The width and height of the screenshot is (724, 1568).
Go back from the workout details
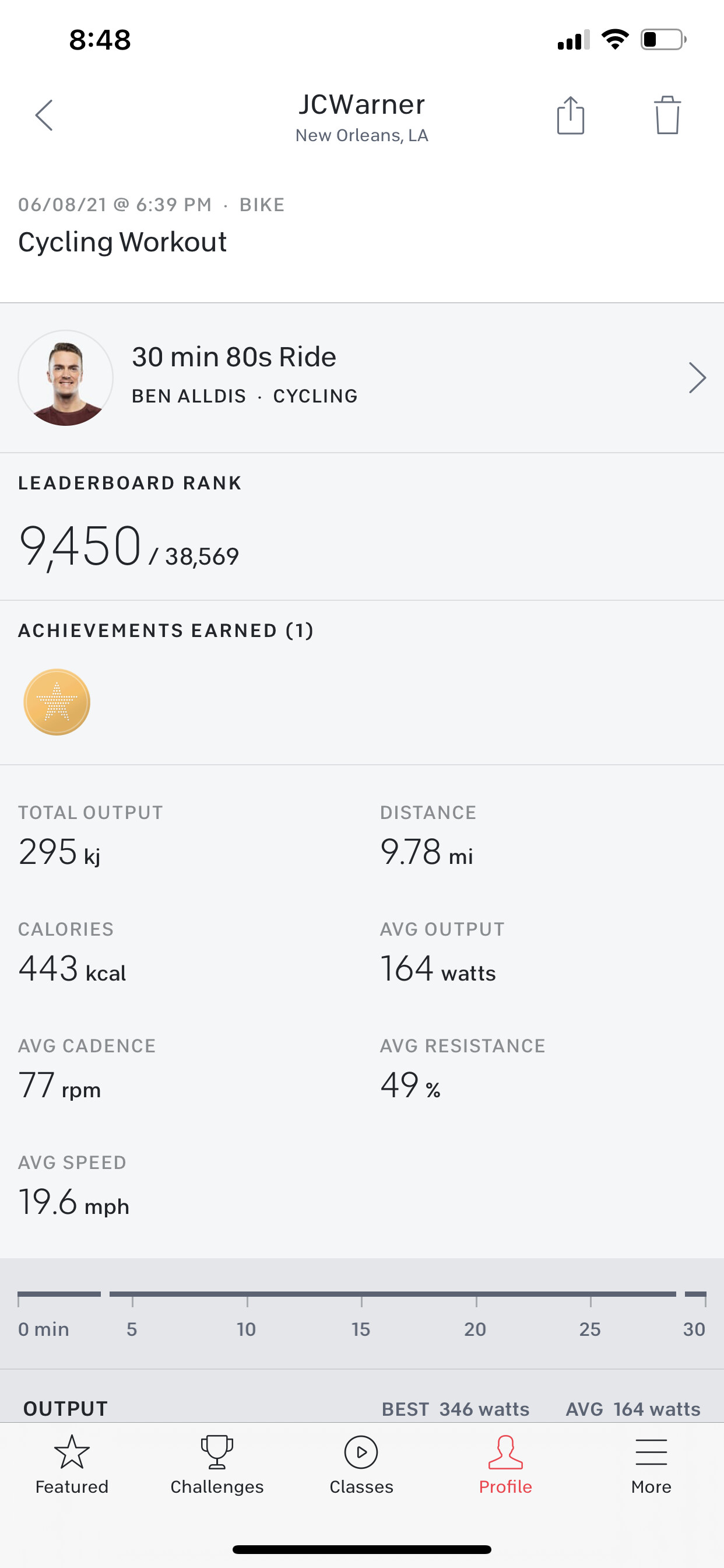coord(44,115)
